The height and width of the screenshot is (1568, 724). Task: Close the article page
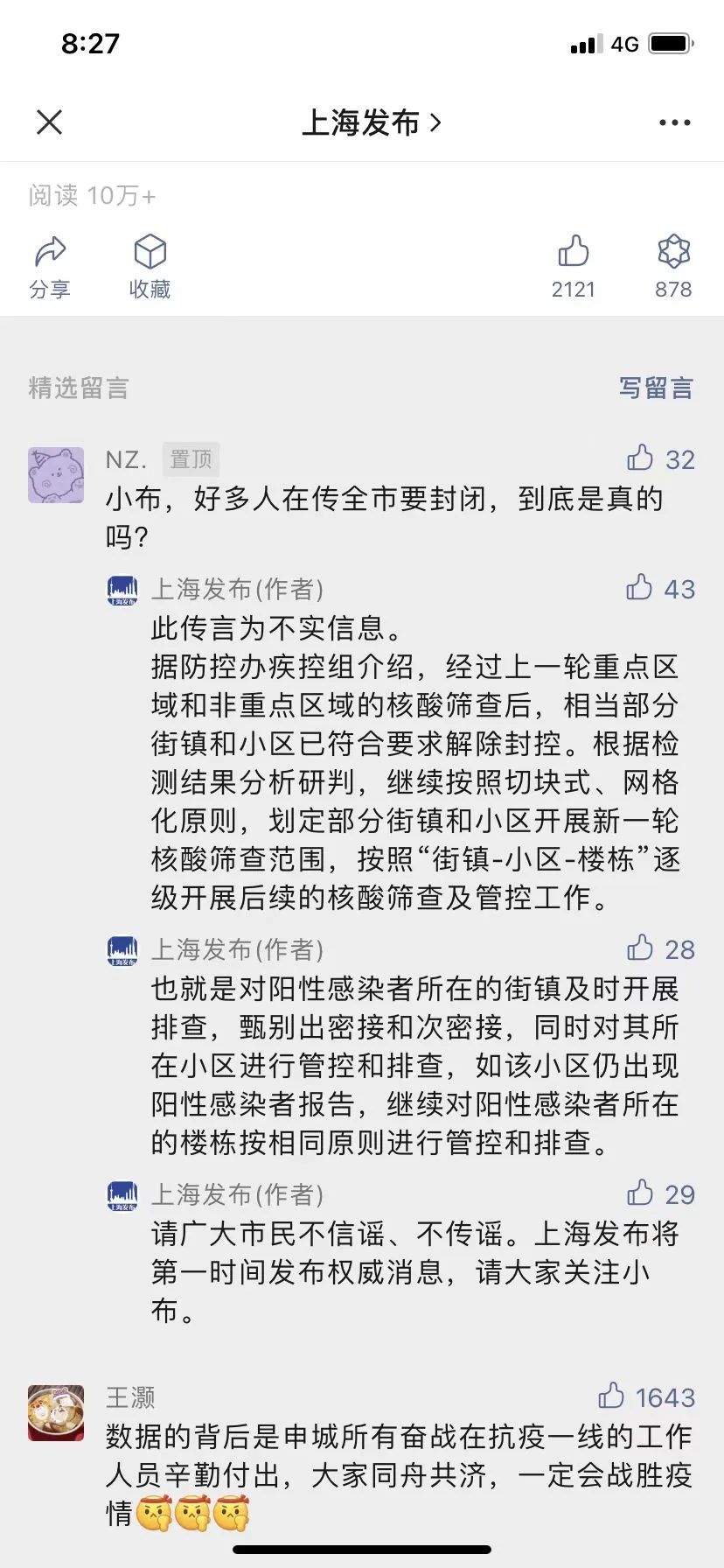coord(50,122)
